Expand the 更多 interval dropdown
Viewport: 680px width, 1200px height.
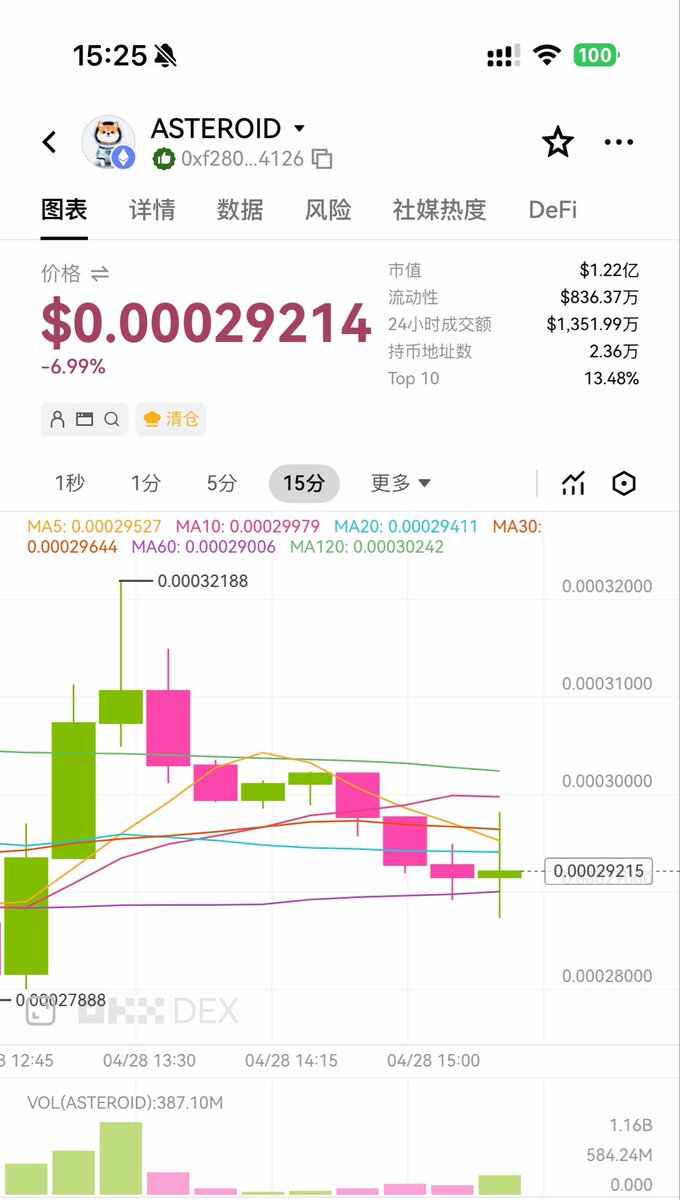point(400,484)
